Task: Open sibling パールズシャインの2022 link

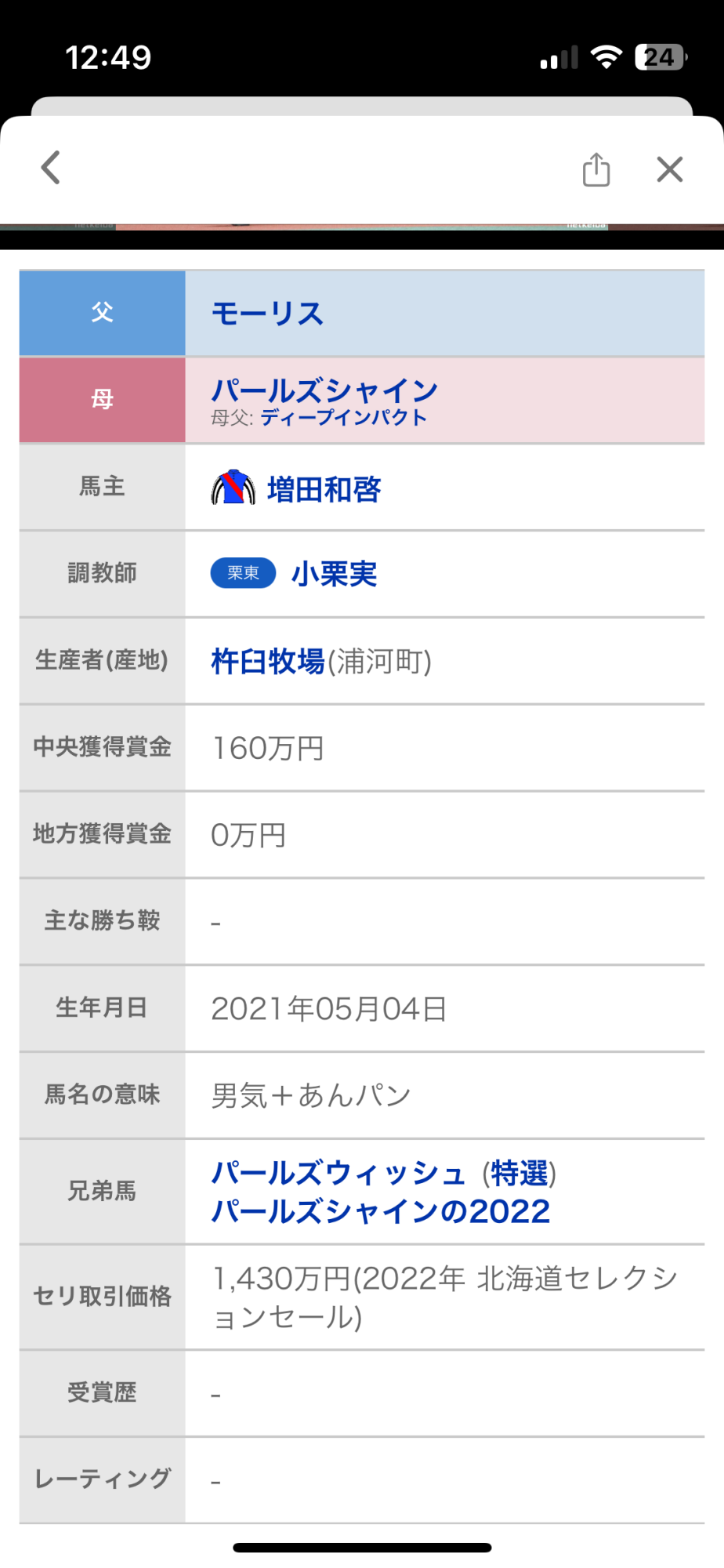Action: click(x=381, y=1212)
